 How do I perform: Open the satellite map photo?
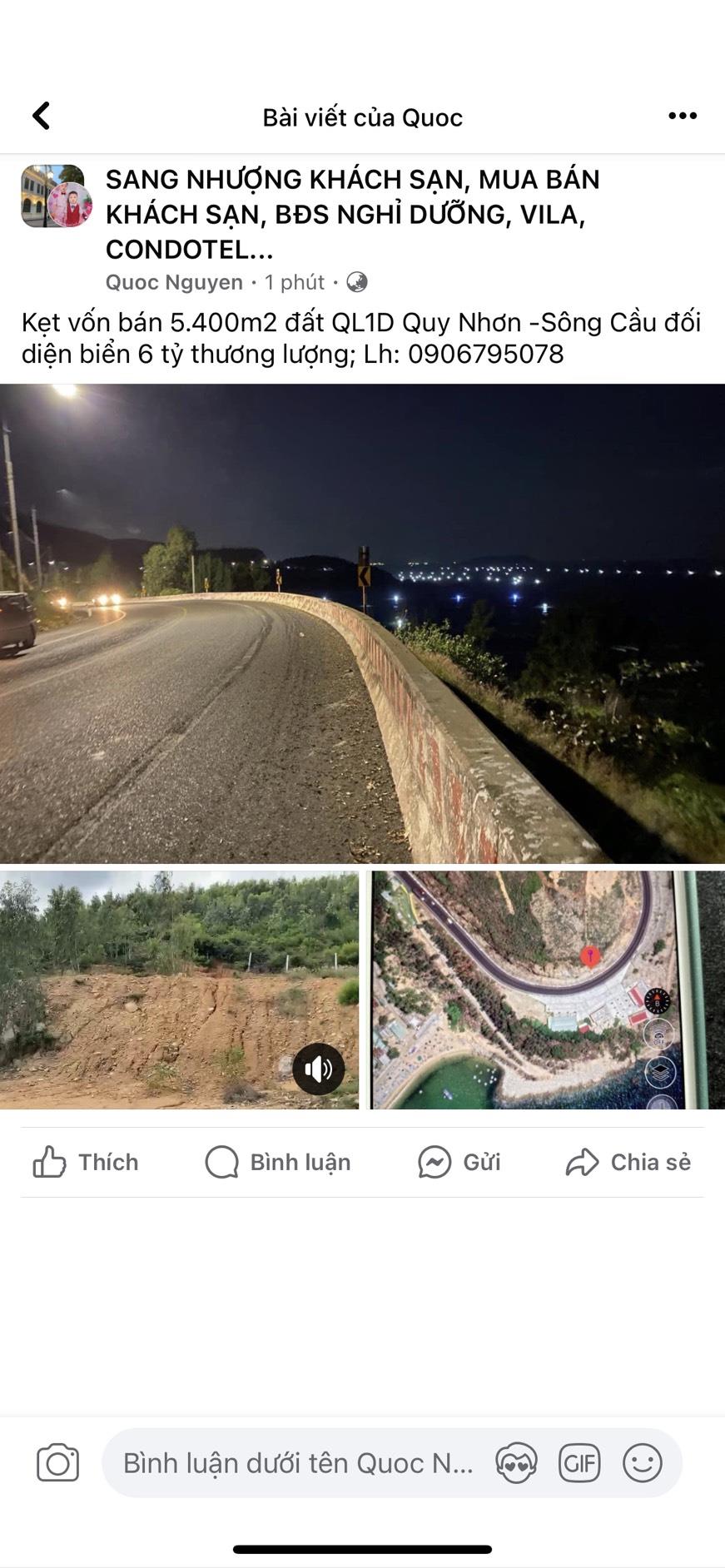coord(547,989)
